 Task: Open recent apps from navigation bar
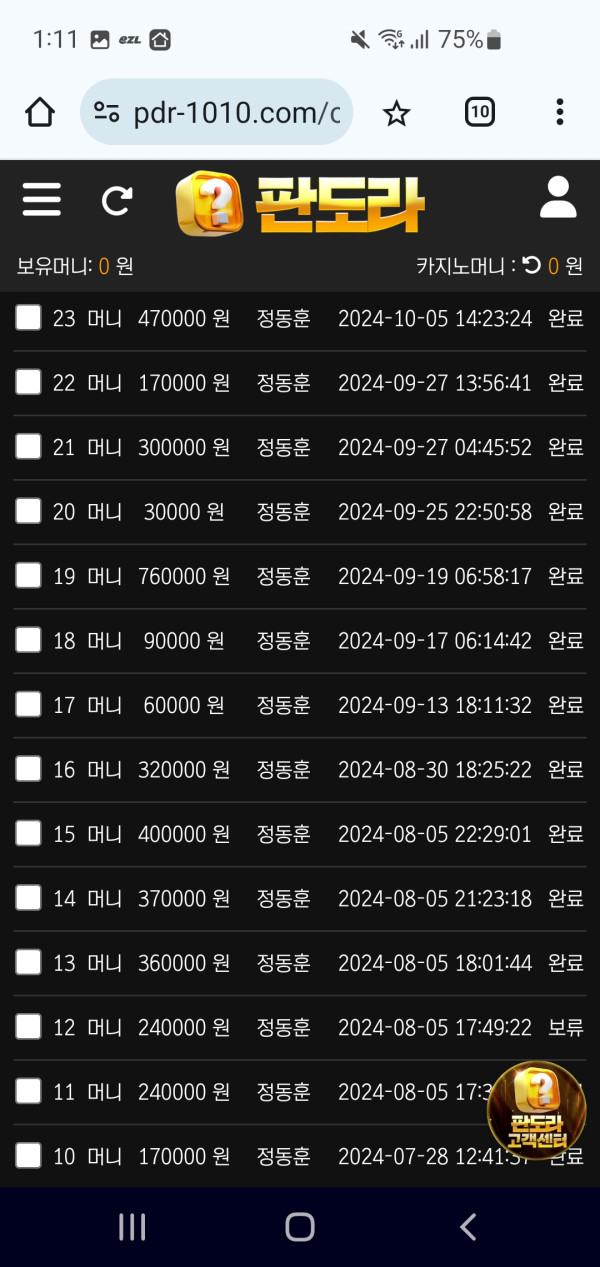click(x=132, y=1227)
